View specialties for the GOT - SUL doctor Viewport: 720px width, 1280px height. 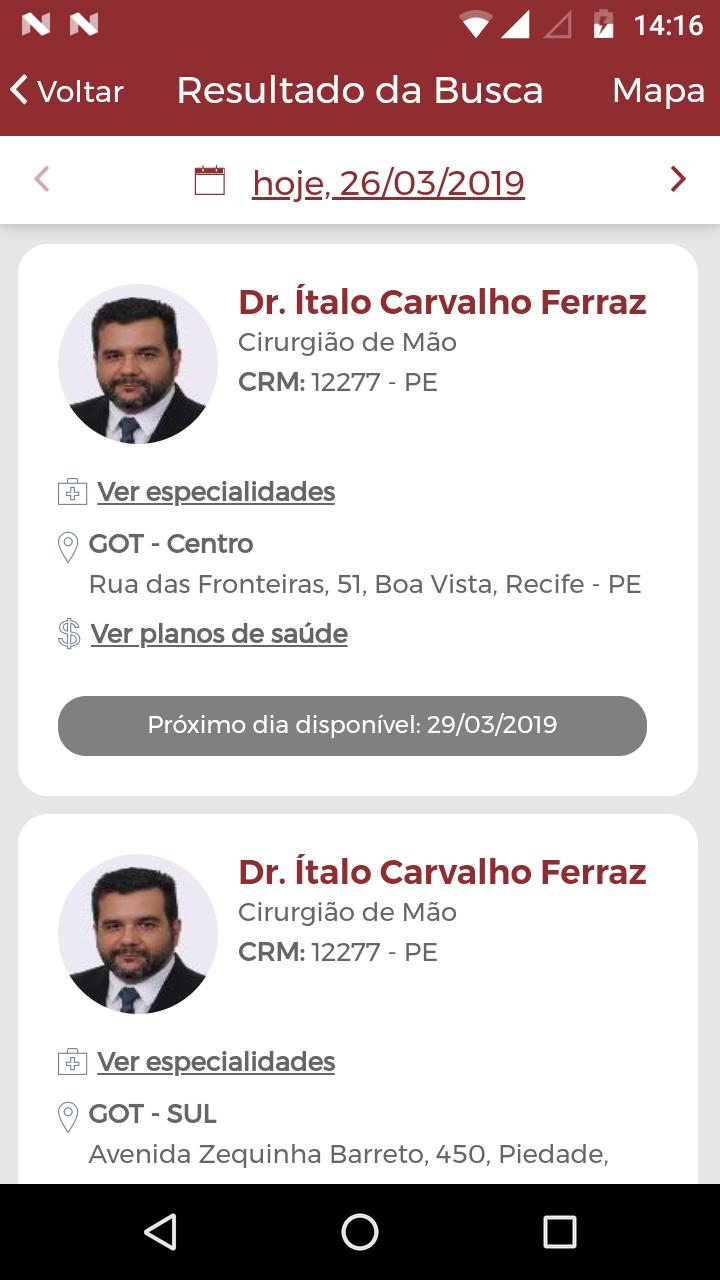click(x=215, y=1062)
